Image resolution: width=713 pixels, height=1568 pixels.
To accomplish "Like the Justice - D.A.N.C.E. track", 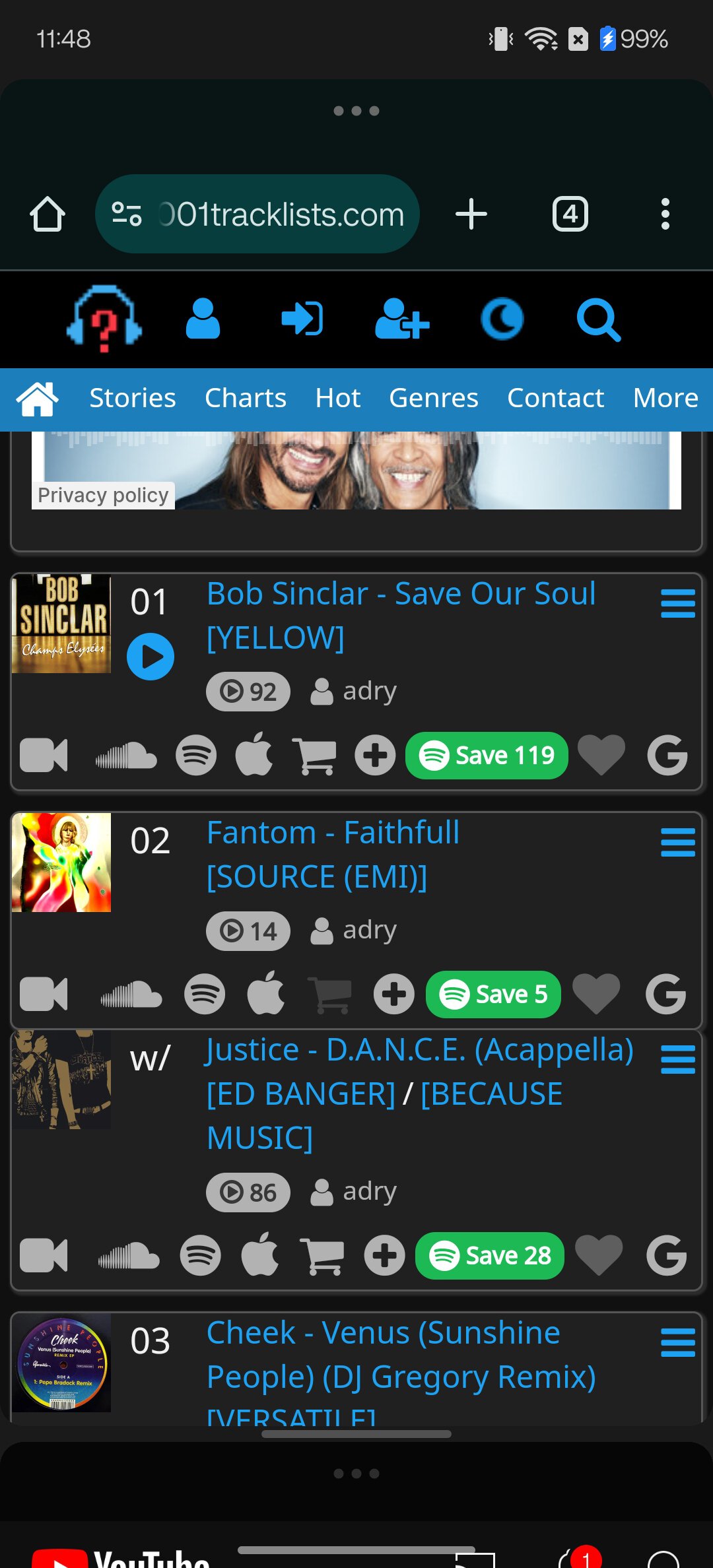I will (x=599, y=1255).
